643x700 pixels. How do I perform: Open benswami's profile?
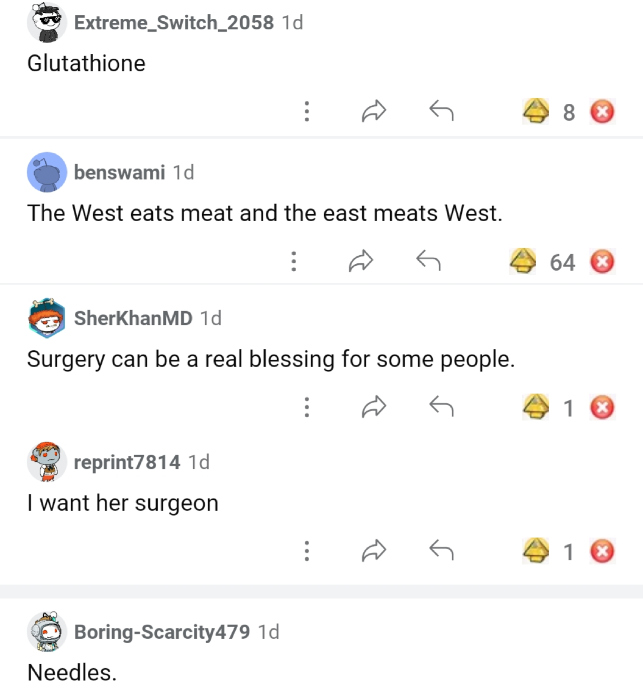(119, 172)
